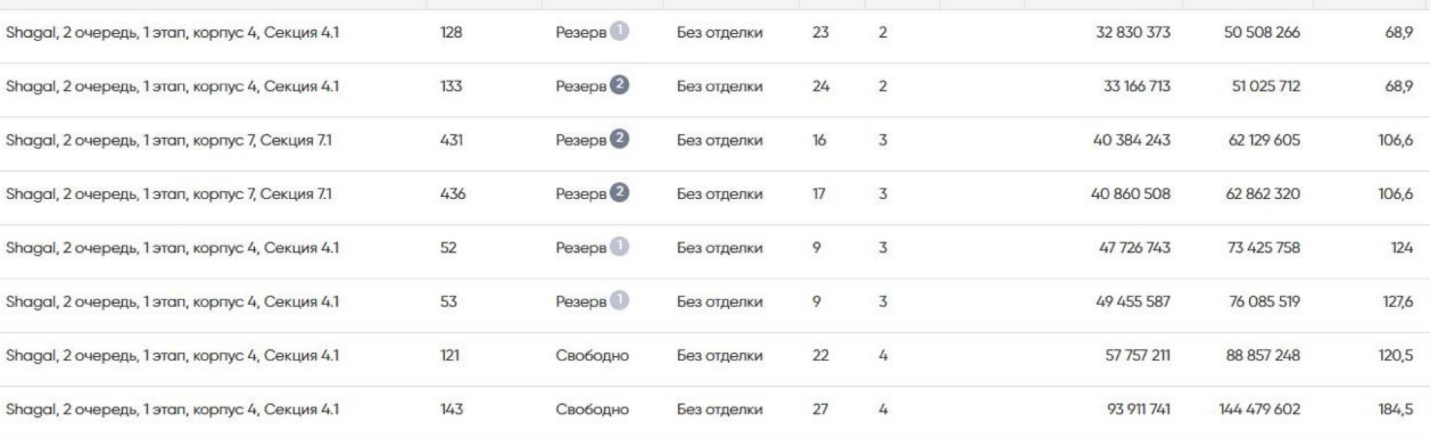Select apartment 431 in Секция 7.1

(x=715, y=141)
